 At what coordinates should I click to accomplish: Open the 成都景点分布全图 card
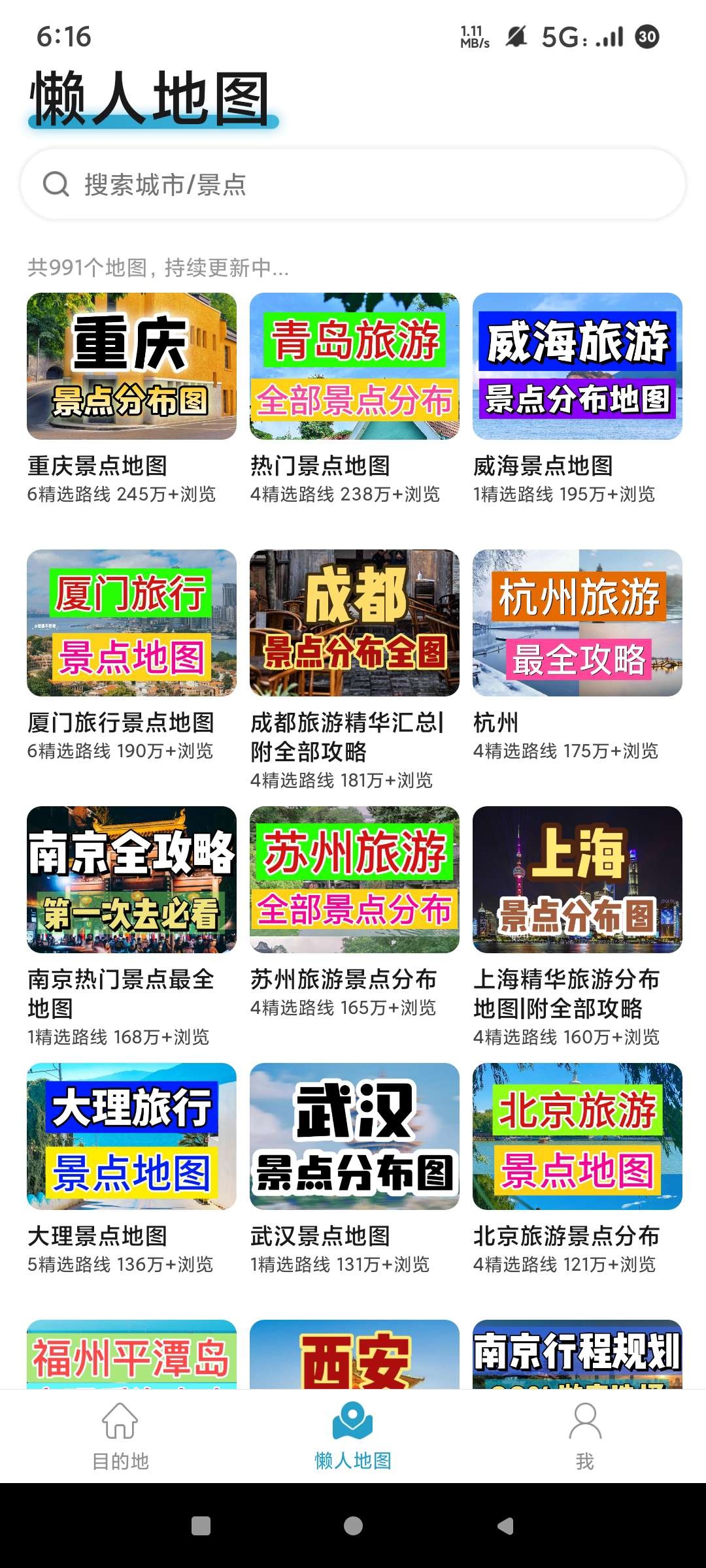(355, 625)
